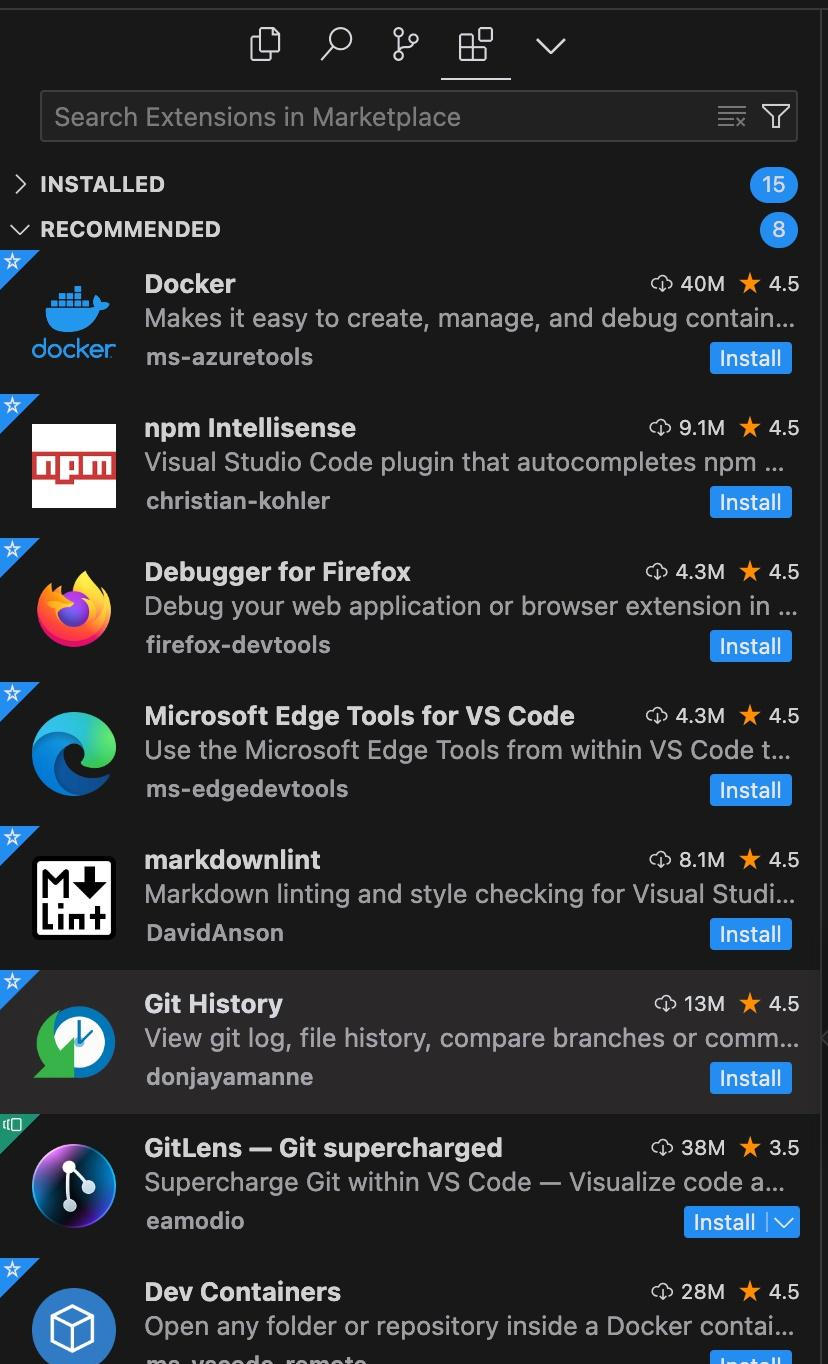Clear extensions search results
828x1364 pixels.
coord(732,117)
